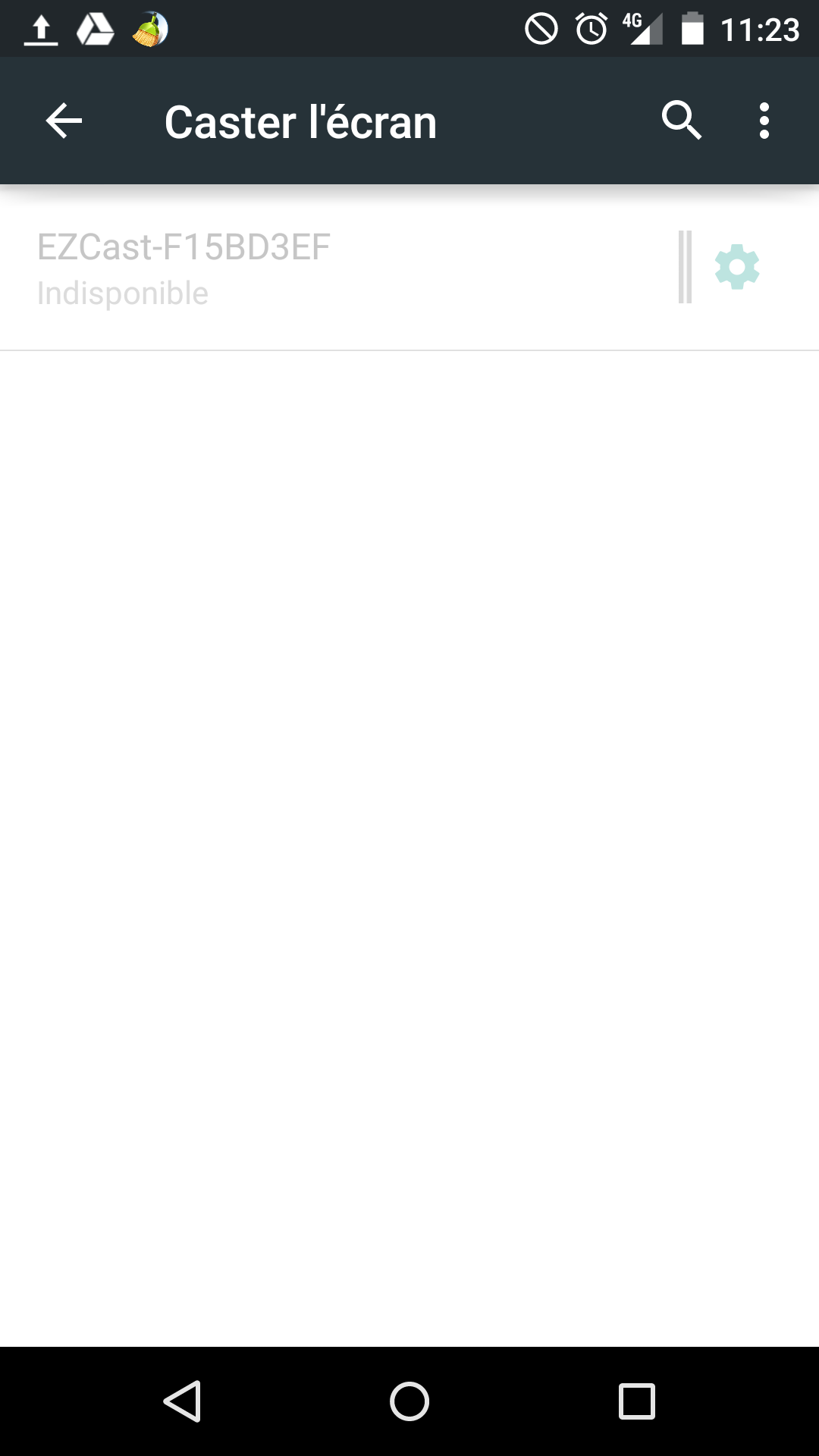819x1456 pixels.
Task: Open search in Caster l'écran
Action: coord(682,121)
